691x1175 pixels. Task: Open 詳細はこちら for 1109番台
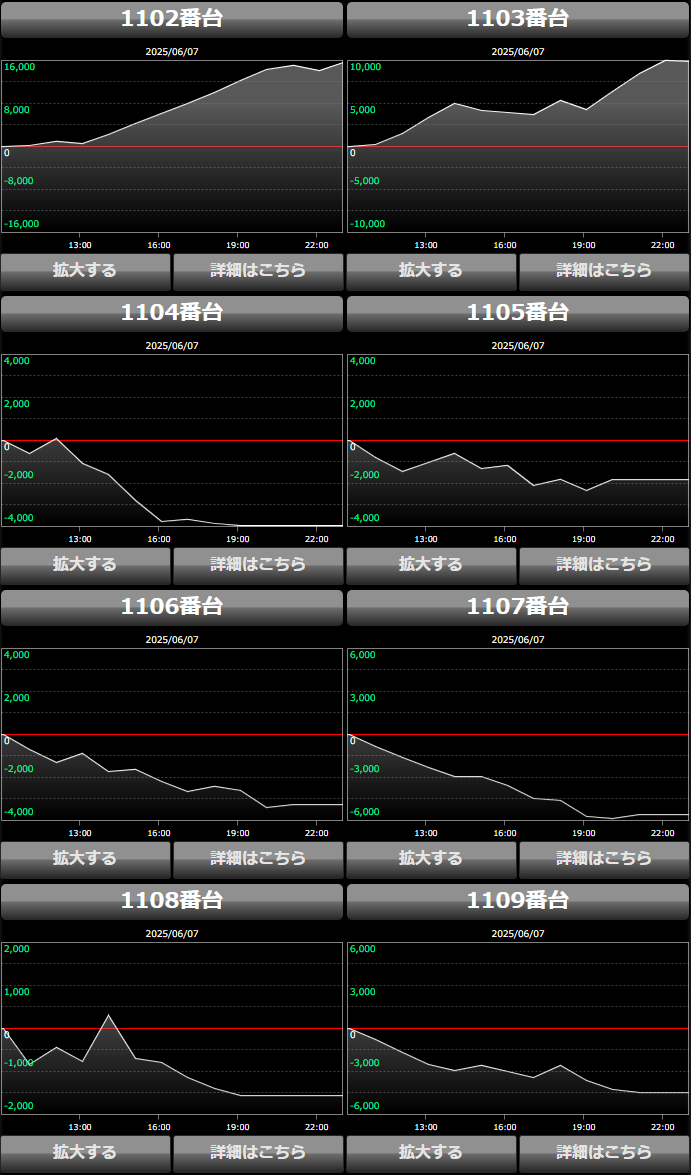tap(604, 1152)
